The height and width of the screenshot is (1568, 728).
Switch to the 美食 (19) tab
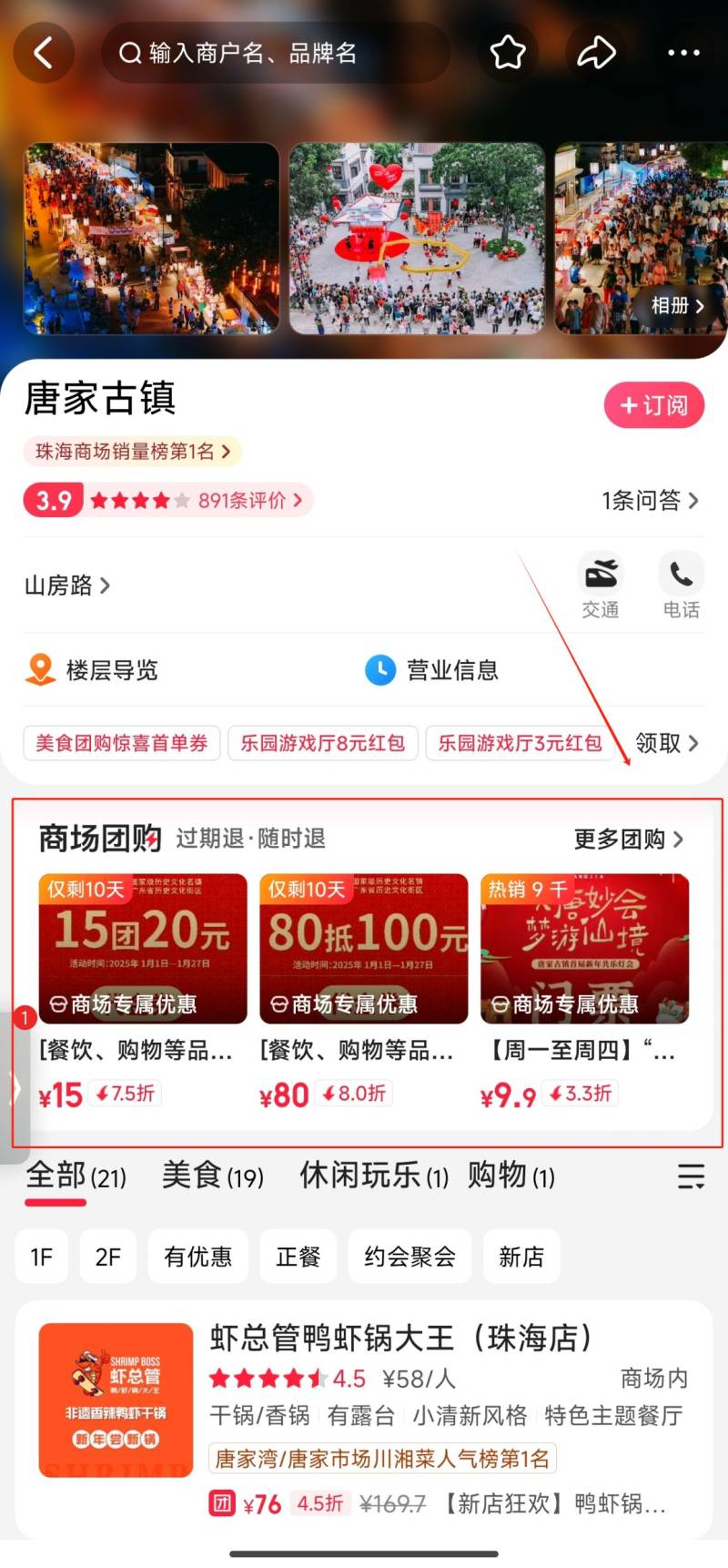pos(213,1176)
